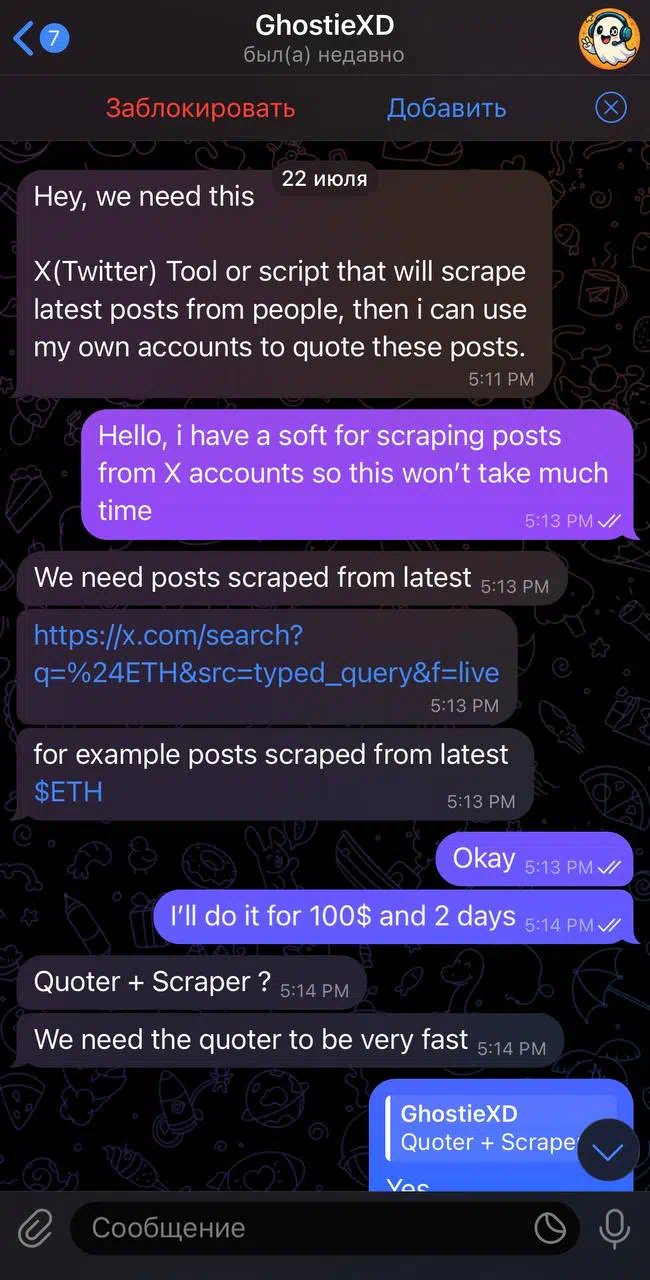
Task: Open GhostieXD's profile avatar
Action: coord(608,38)
